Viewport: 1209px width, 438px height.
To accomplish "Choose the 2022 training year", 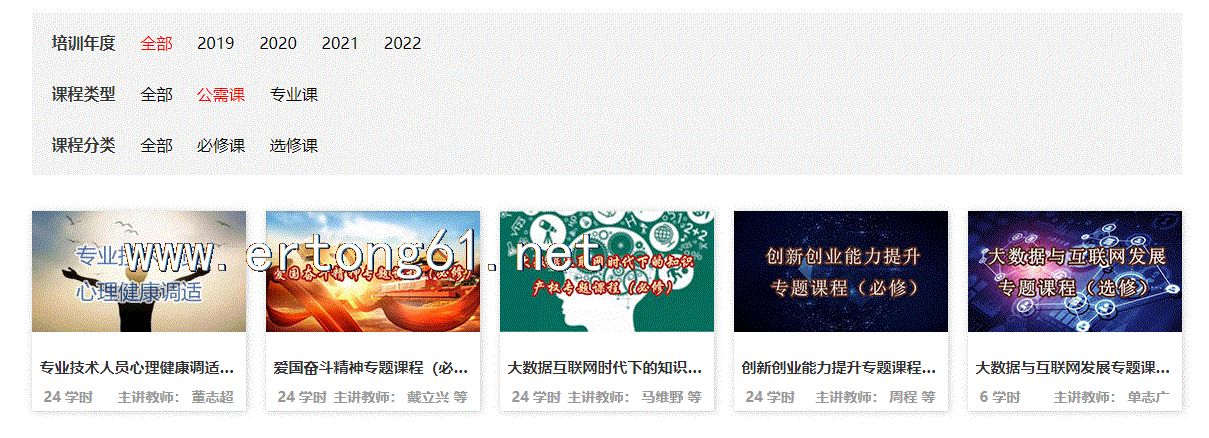I will (402, 43).
